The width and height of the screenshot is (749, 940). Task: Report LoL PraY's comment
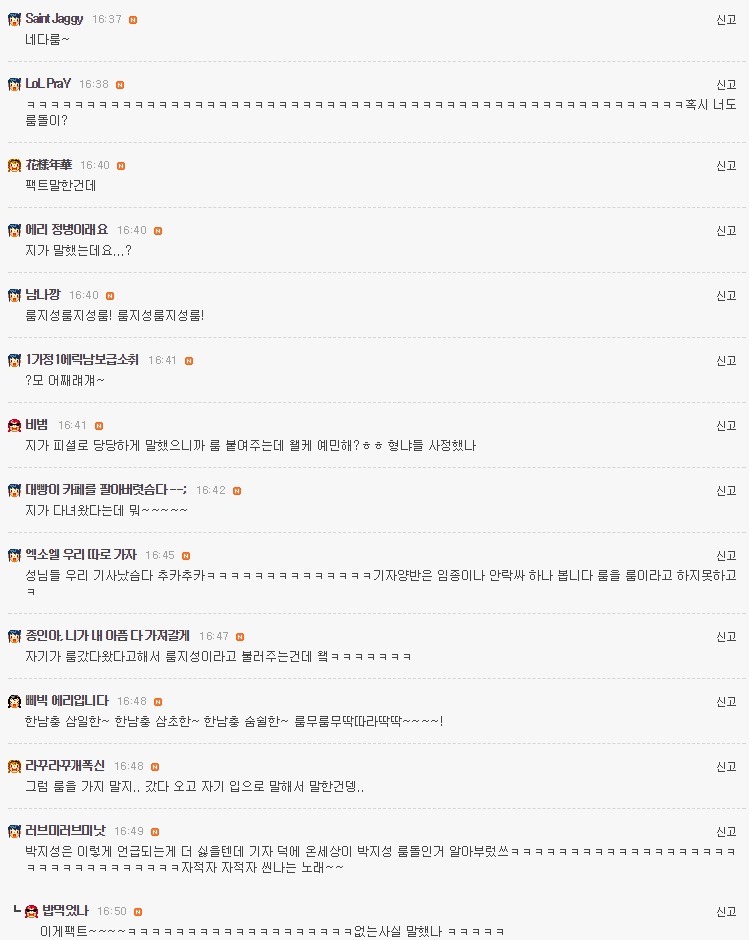point(726,84)
